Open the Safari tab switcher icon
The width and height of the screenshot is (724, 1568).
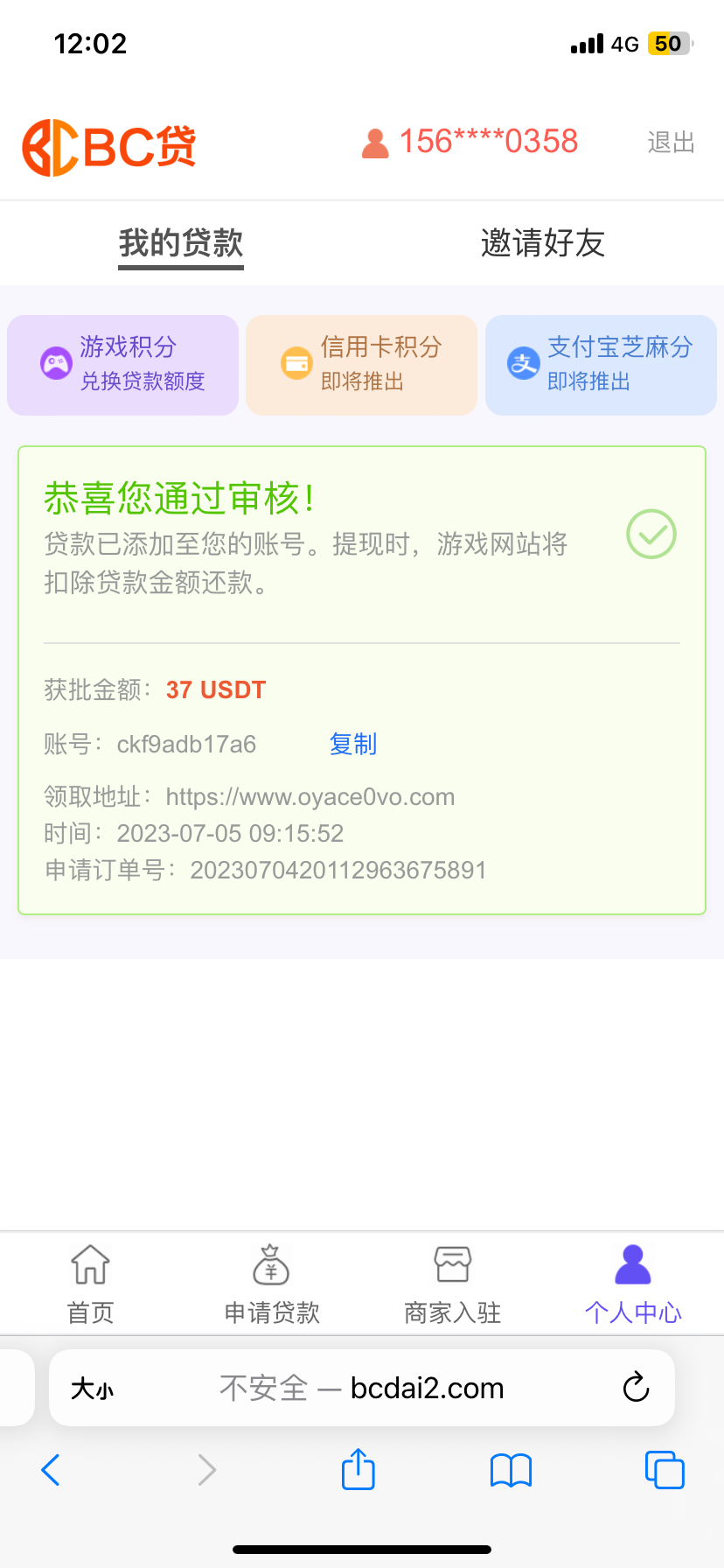(665, 1470)
